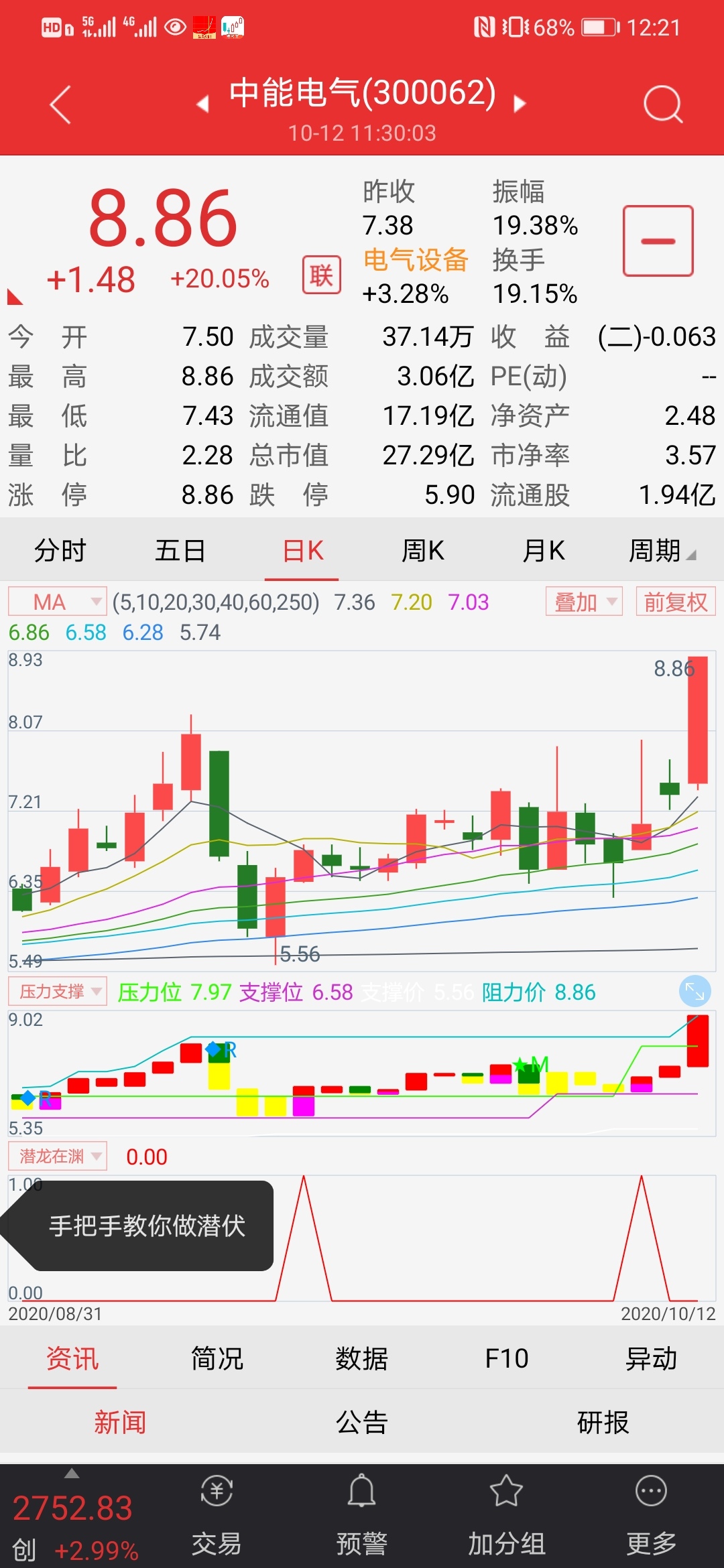724x1568 pixels.
Task: Open the MA indicator dropdown
Action: [x=58, y=602]
